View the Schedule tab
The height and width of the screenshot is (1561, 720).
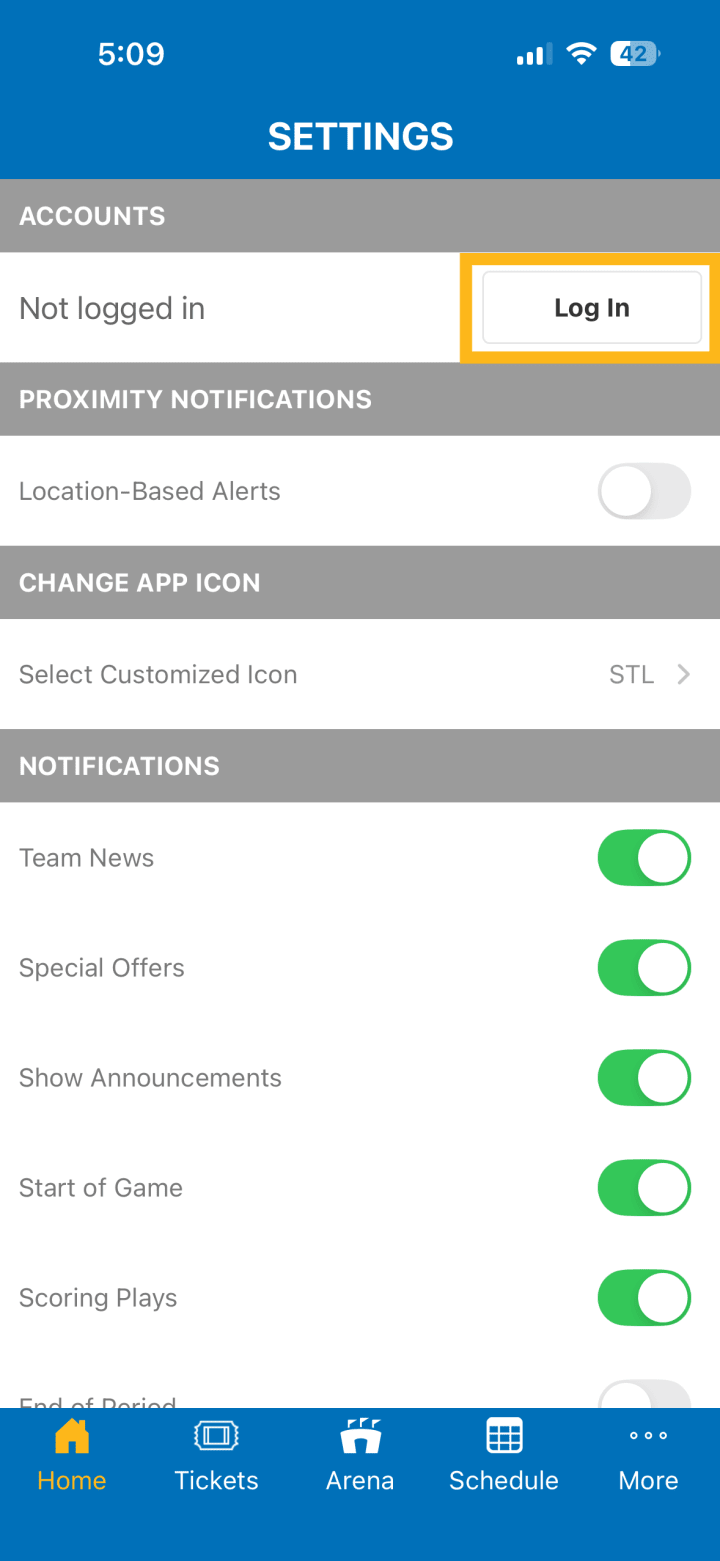[x=504, y=1456]
